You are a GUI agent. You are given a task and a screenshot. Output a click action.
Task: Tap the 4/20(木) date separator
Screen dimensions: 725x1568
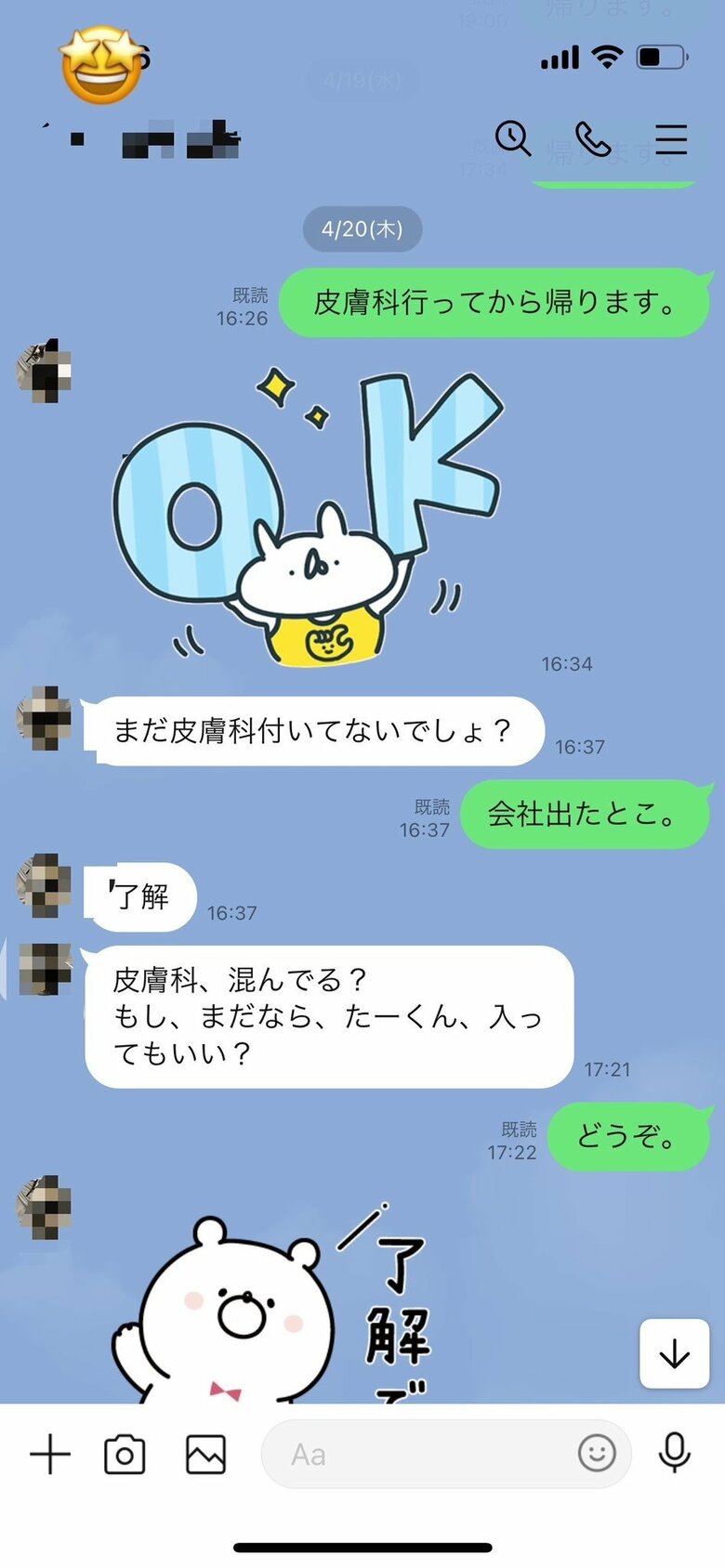(x=362, y=229)
